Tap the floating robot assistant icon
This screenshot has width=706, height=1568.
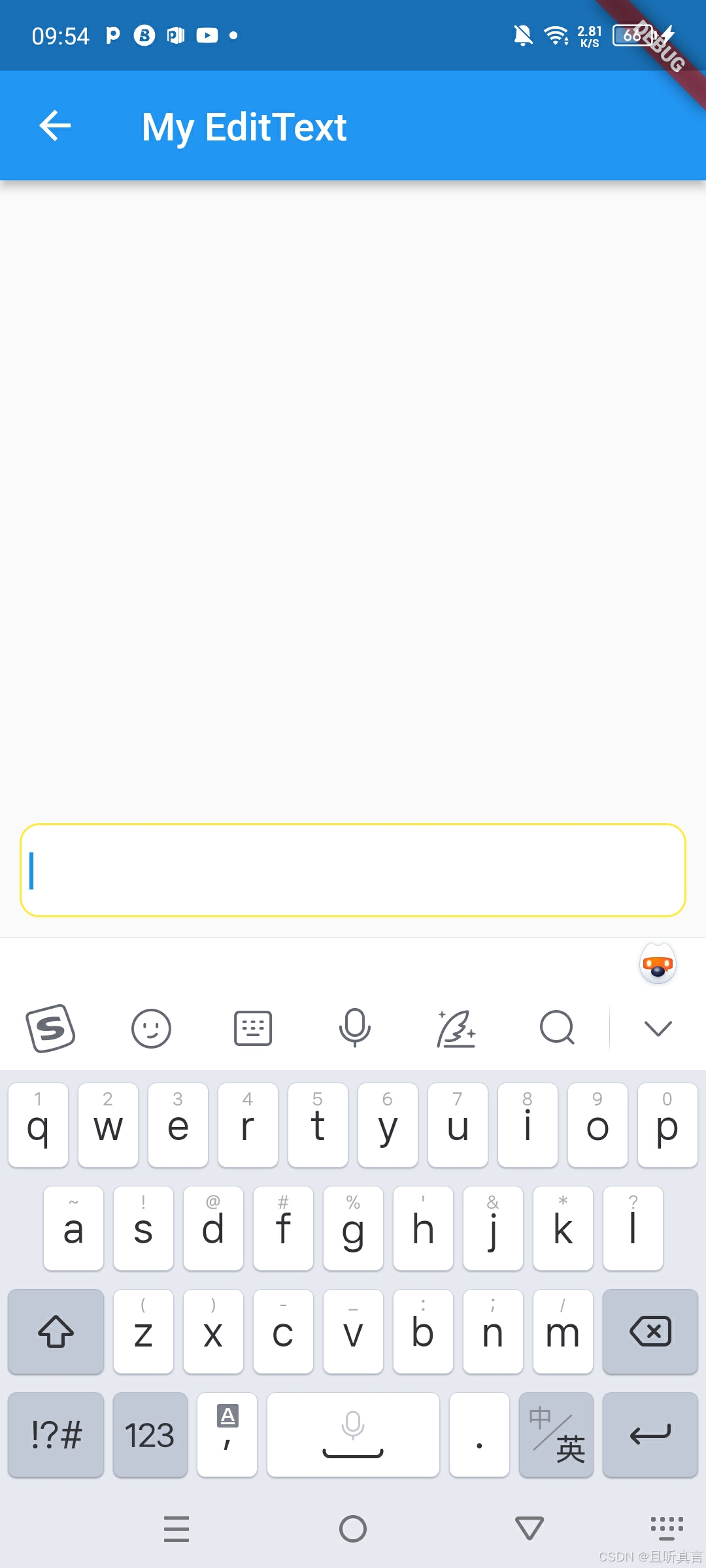point(658,963)
